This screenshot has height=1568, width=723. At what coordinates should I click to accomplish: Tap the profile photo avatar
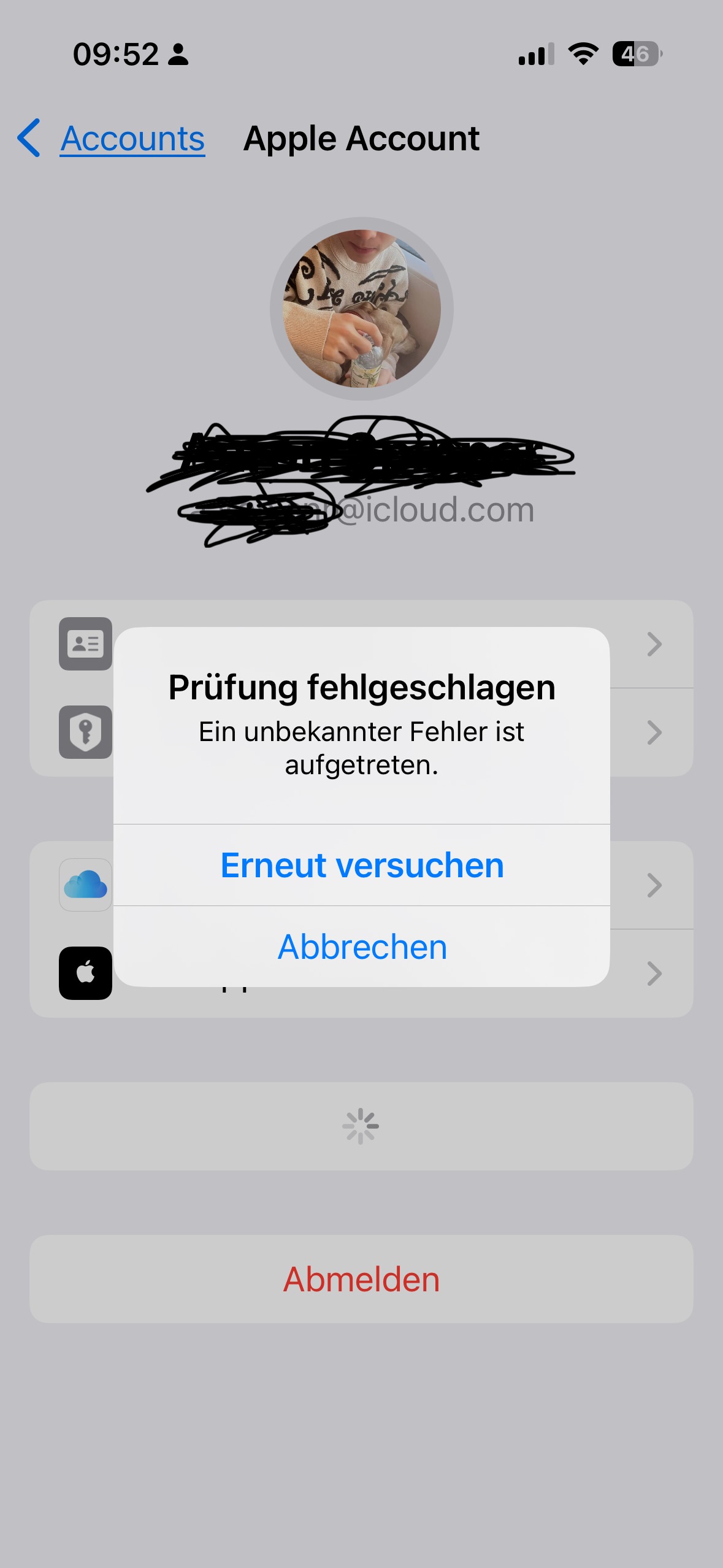(x=362, y=309)
